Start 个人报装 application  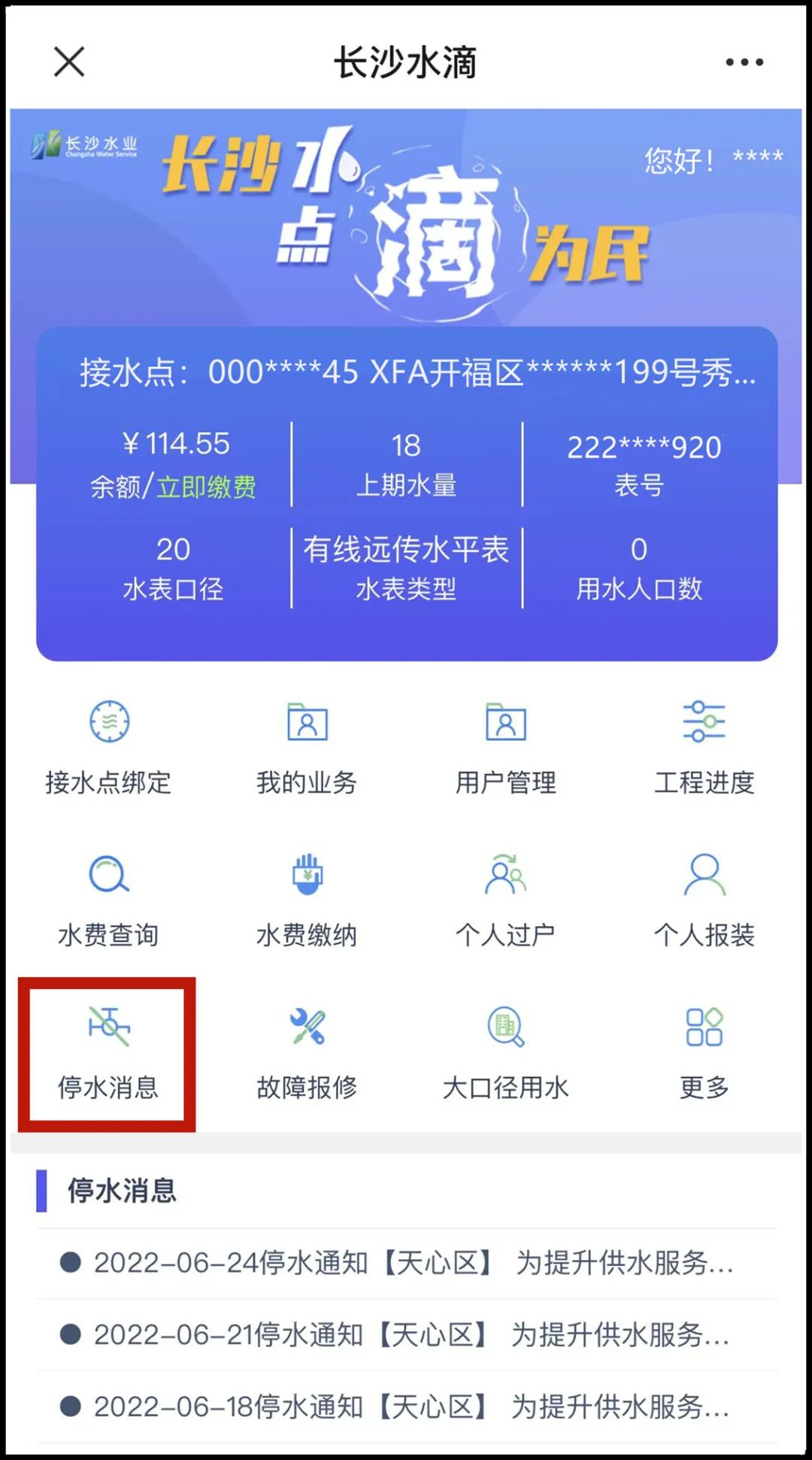(x=704, y=900)
